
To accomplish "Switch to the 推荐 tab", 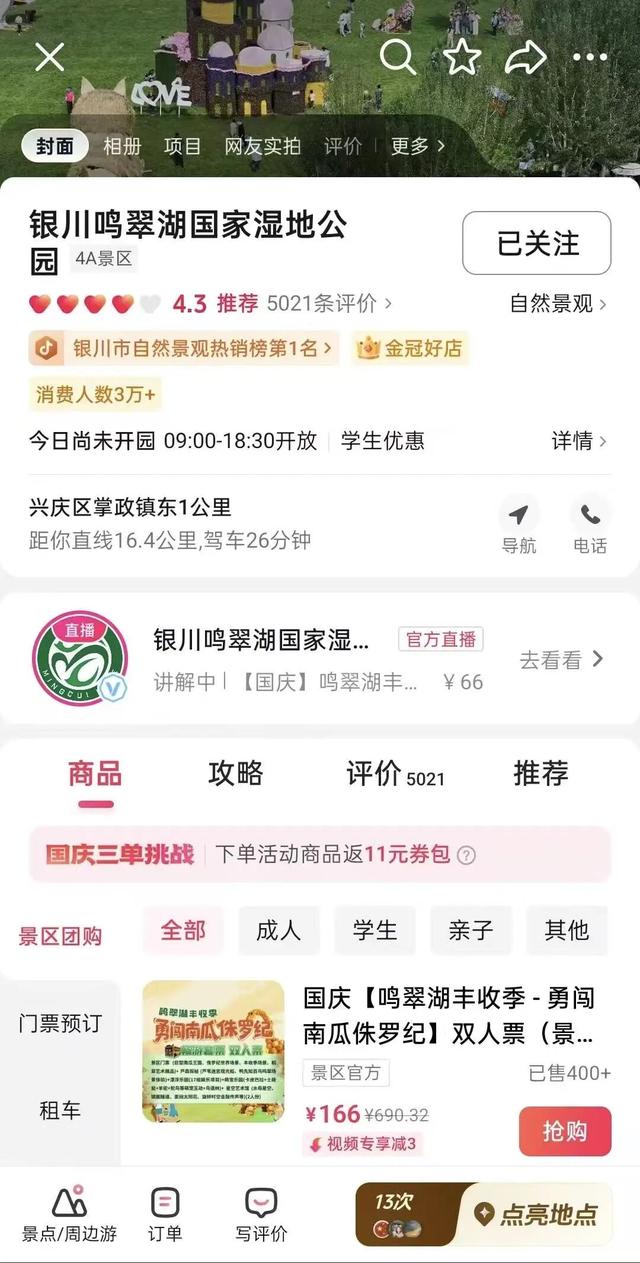I will [540, 773].
